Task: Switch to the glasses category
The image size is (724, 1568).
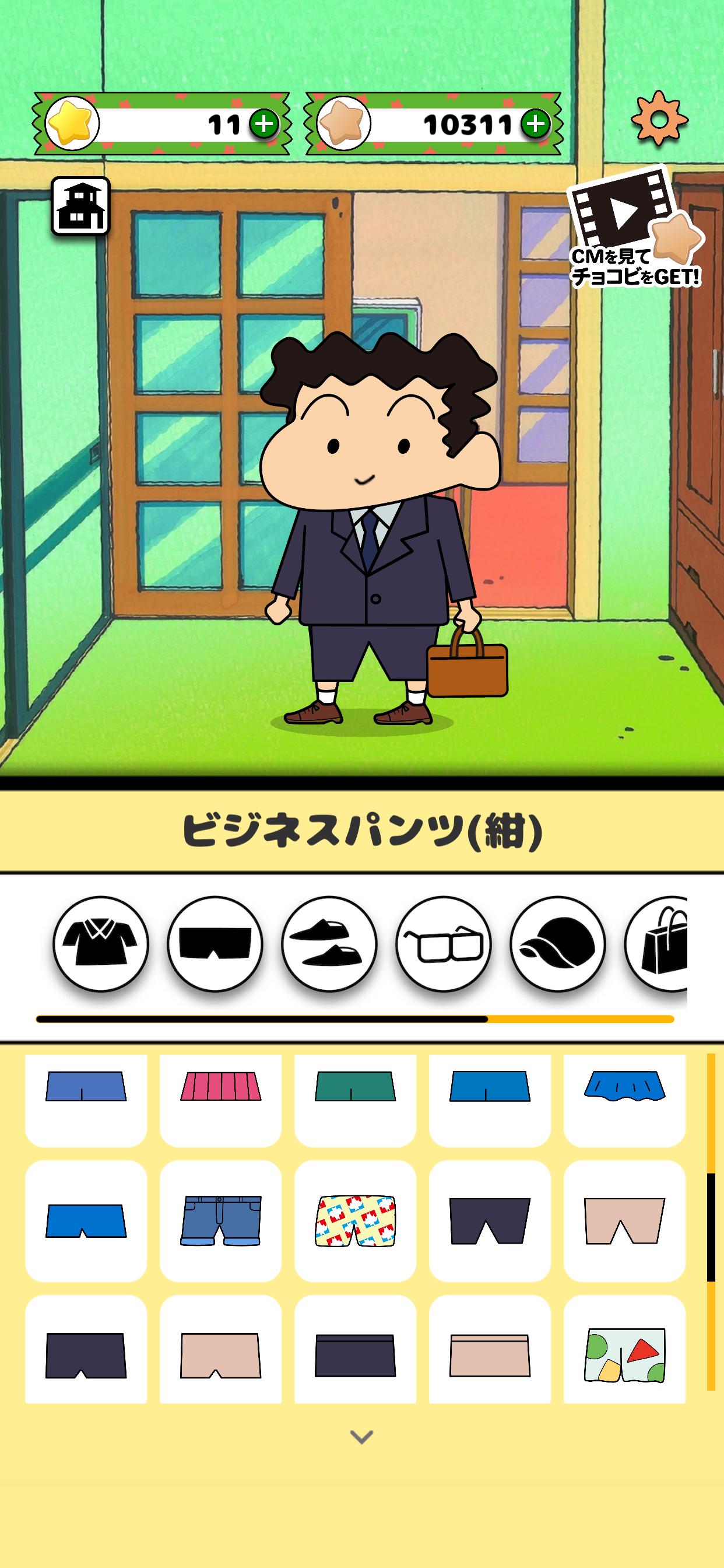Action: [444, 943]
